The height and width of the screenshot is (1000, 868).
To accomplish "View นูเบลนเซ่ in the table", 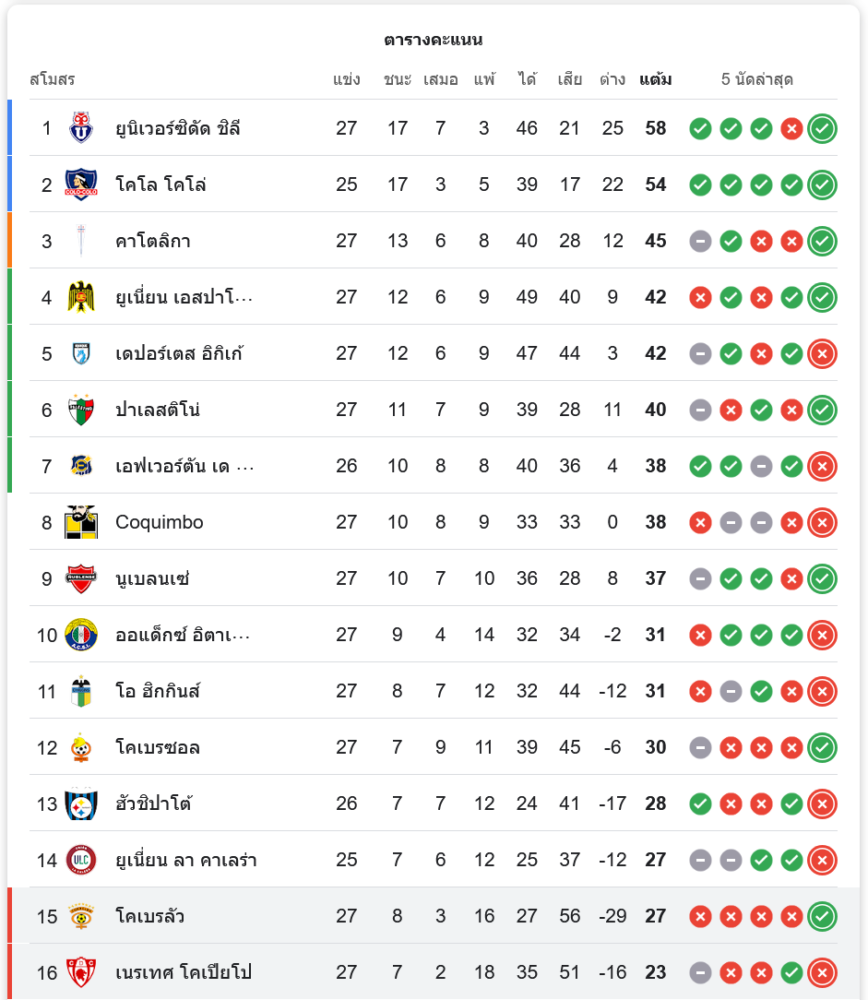I will pyautogui.click(x=152, y=579).
